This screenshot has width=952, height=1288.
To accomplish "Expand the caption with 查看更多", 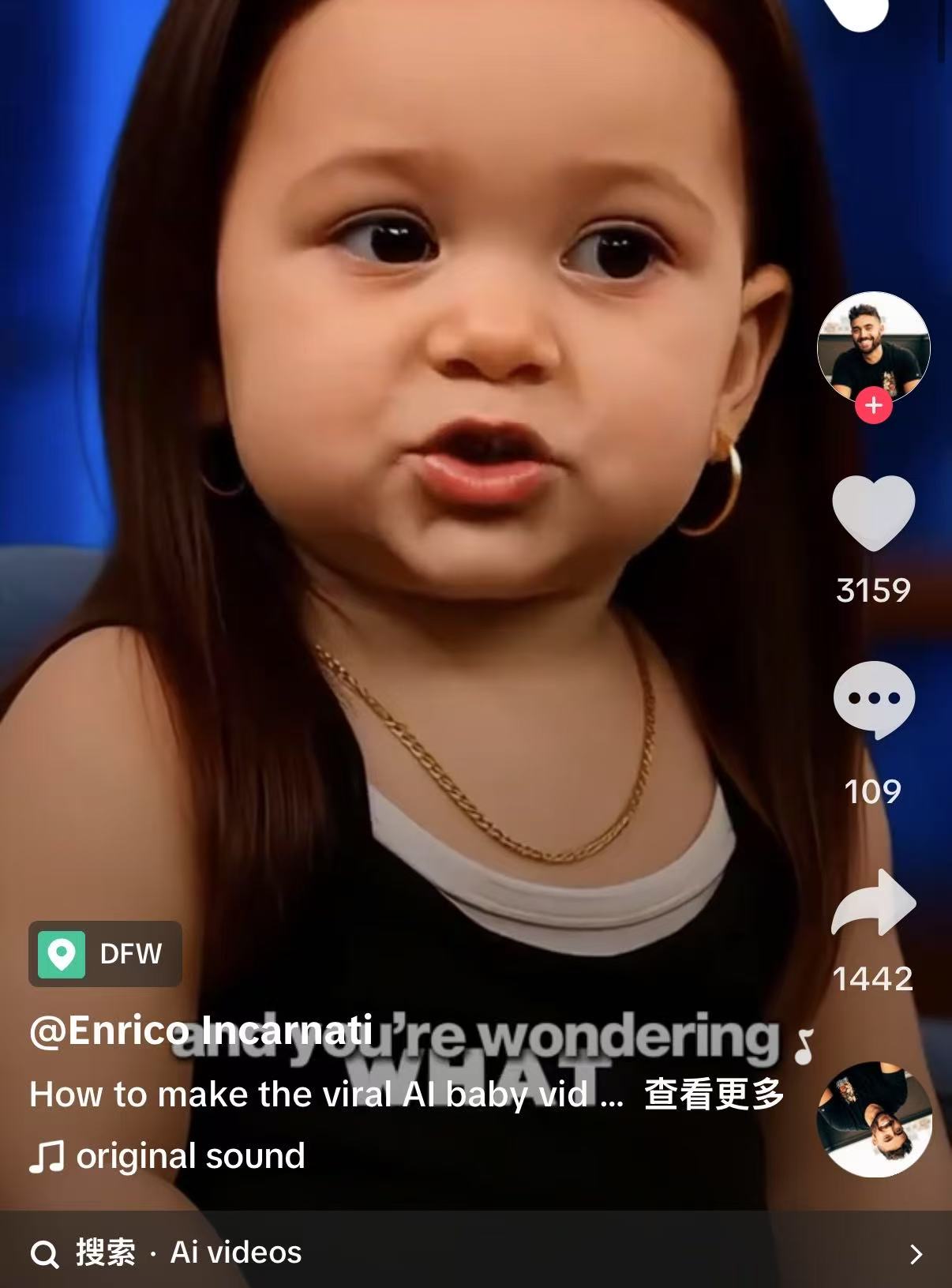I will coord(714,1095).
